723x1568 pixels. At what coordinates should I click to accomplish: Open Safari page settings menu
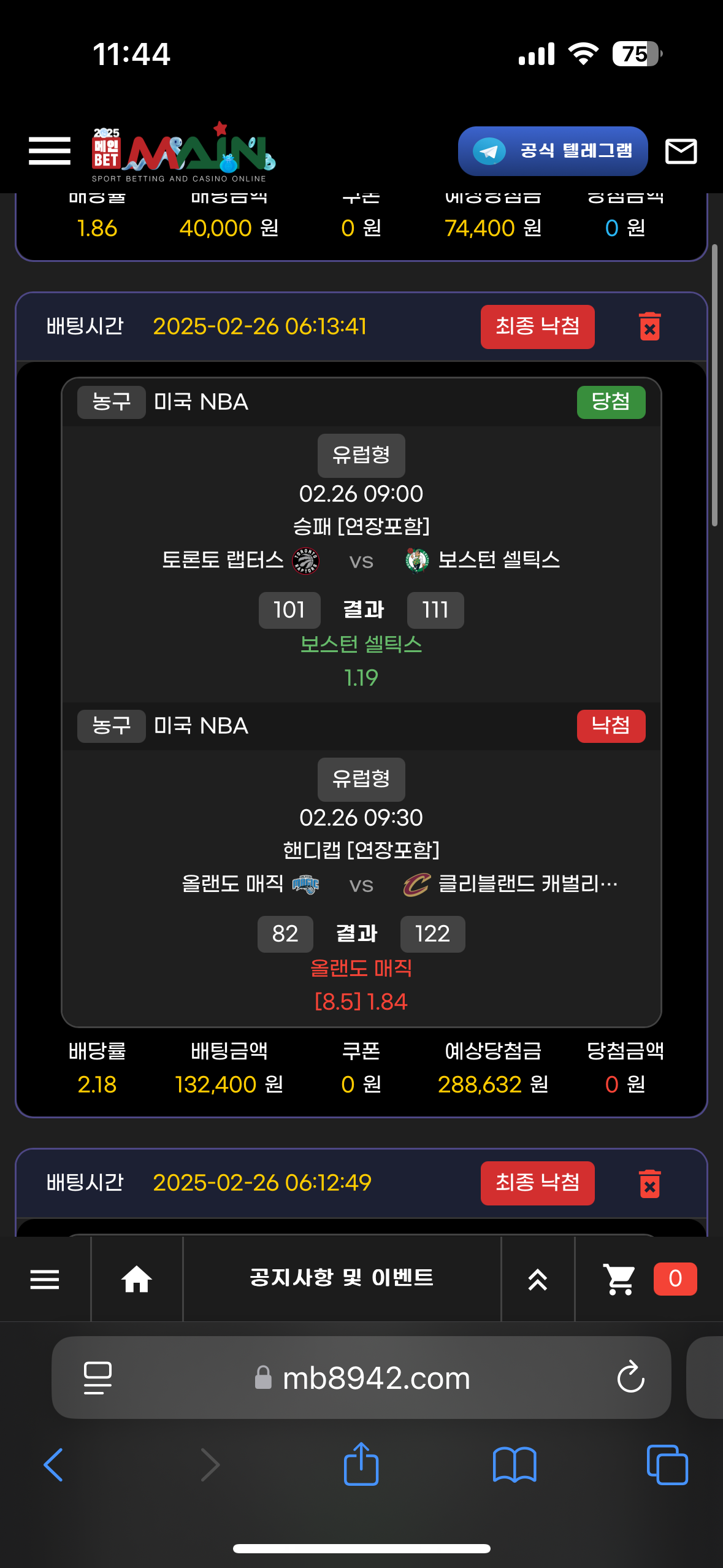(x=97, y=1378)
